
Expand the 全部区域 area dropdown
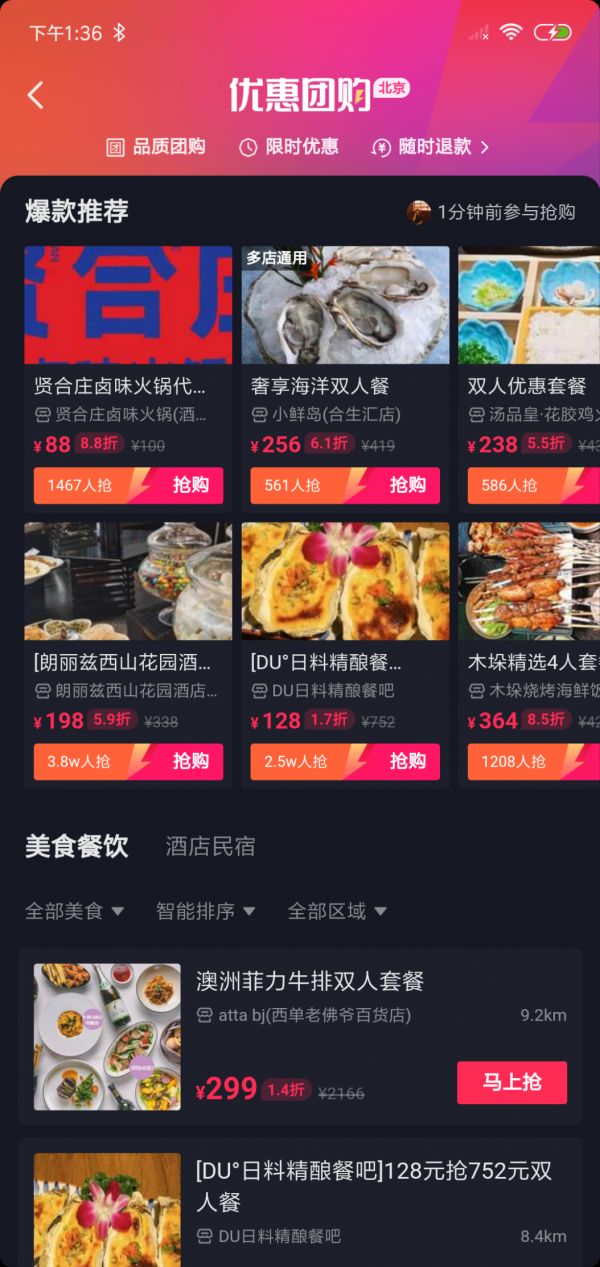click(337, 911)
